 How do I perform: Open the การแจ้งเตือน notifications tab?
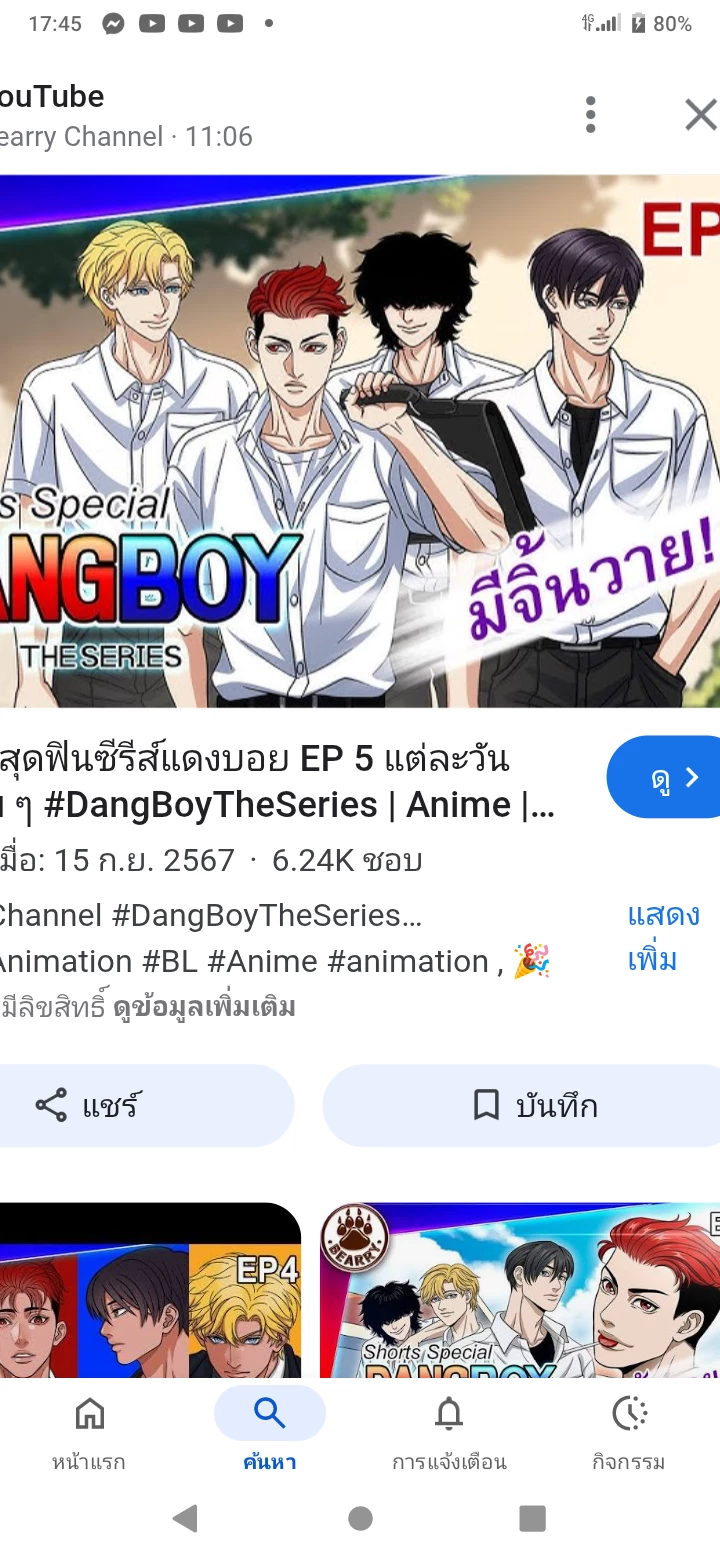pyautogui.click(x=449, y=1432)
